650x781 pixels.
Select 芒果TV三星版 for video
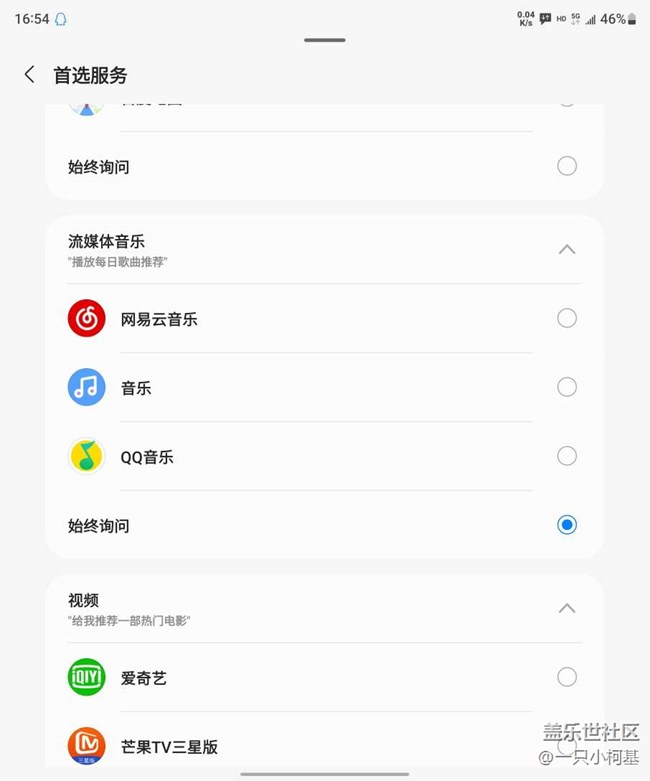tap(566, 746)
